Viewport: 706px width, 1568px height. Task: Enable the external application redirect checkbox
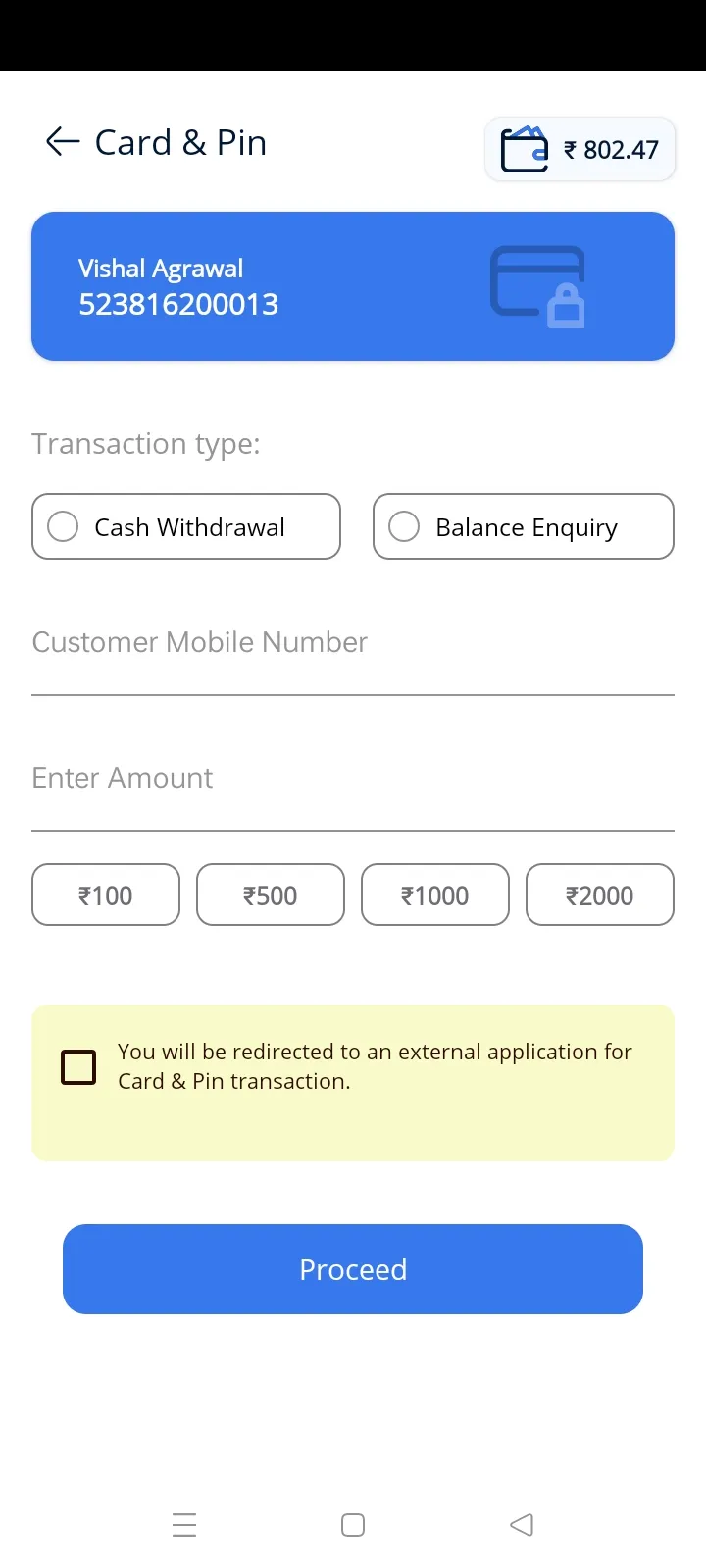tap(78, 1066)
